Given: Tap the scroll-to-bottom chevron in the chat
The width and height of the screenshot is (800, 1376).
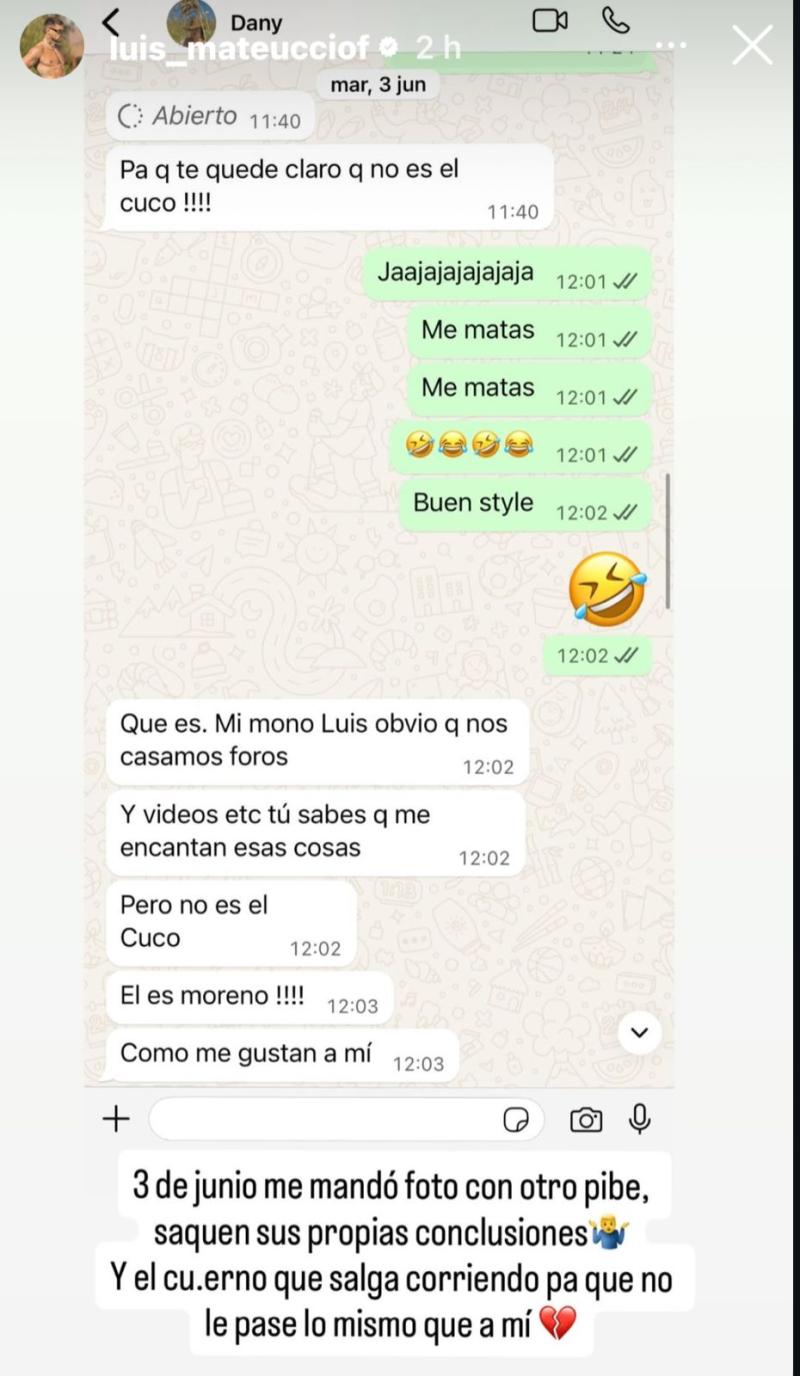Looking at the screenshot, I should 639,1034.
